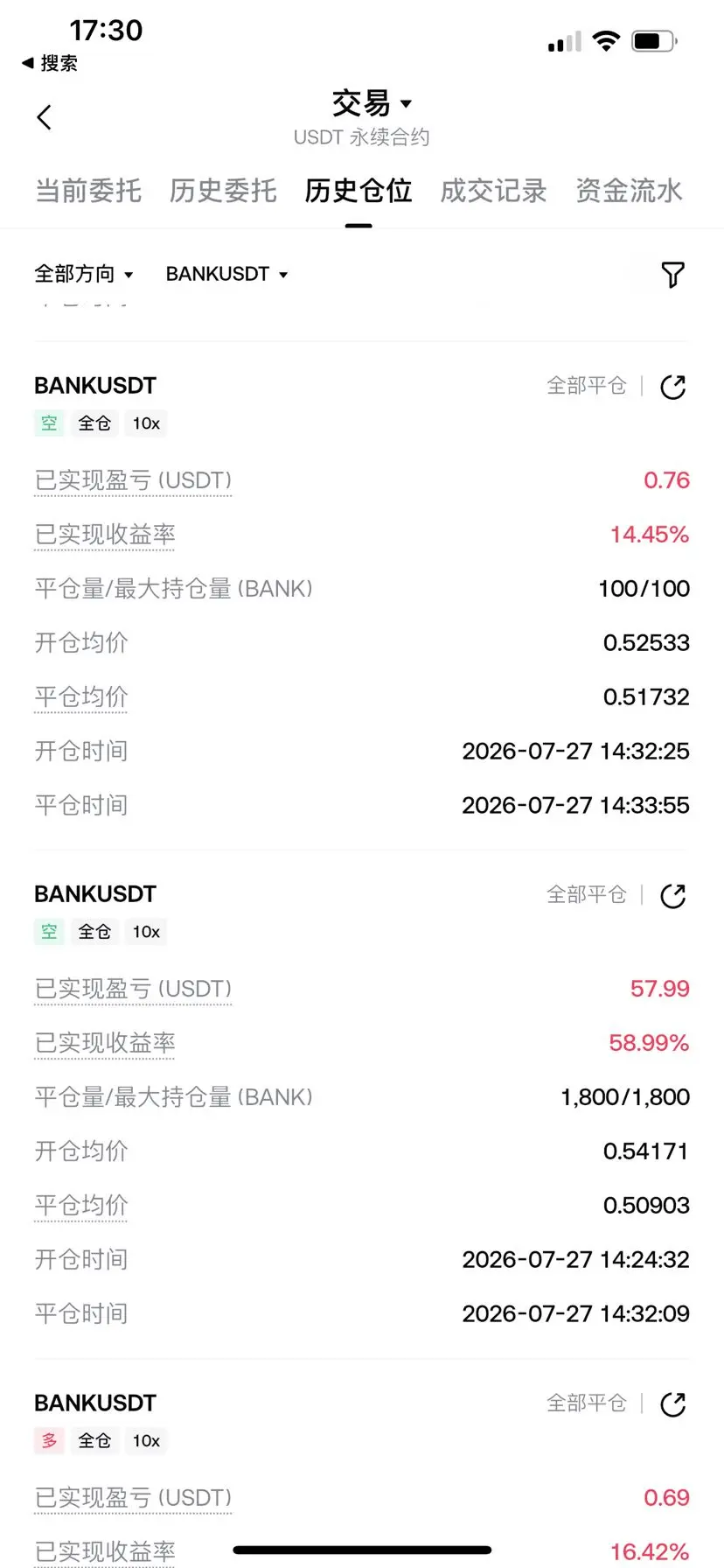Screen dimensions: 724x1568
Task: Return to 搜索 via status bar link
Action: pyautogui.click(x=50, y=63)
